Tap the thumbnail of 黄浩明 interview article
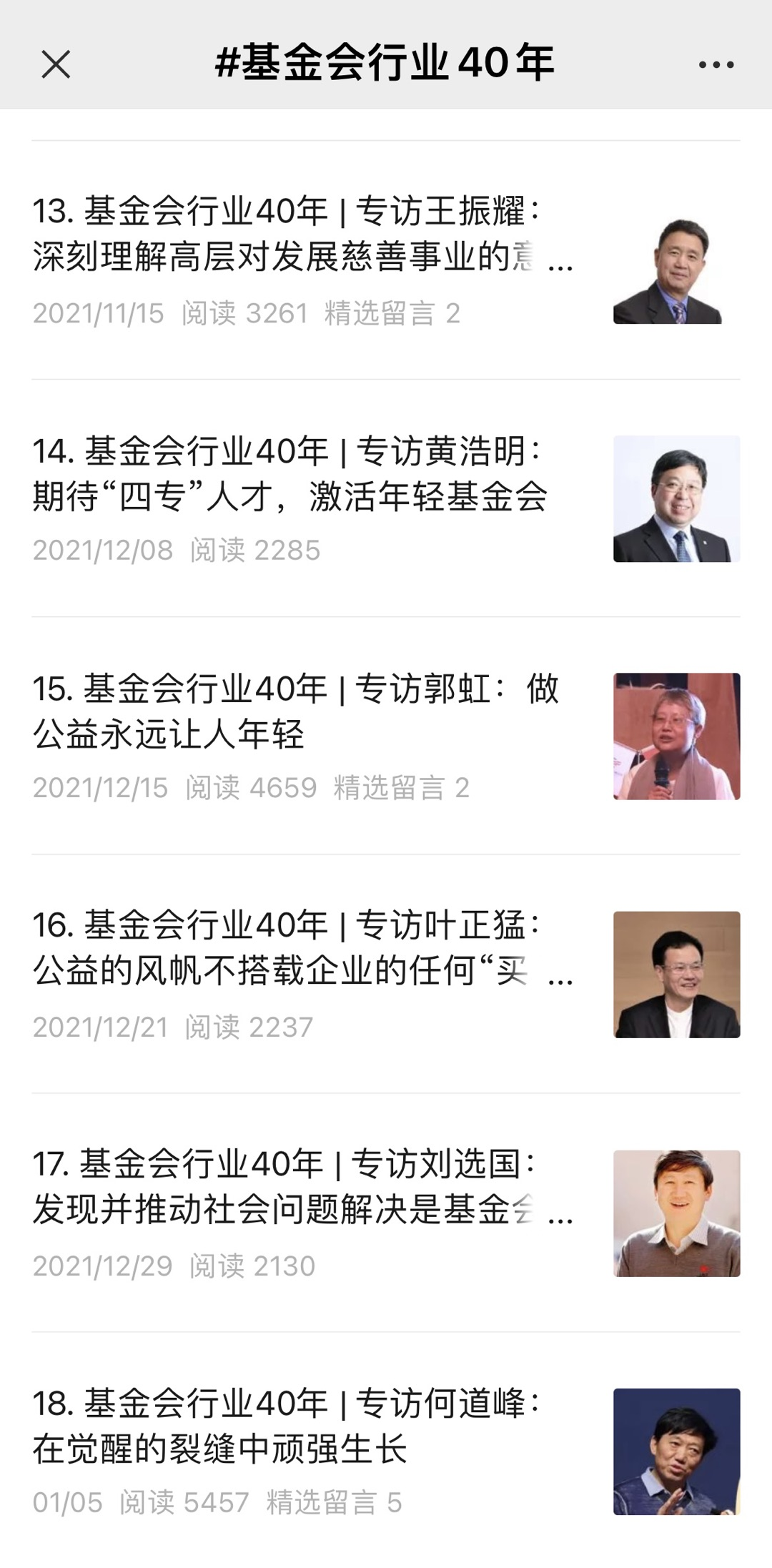The width and height of the screenshot is (772, 1568). (676, 501)
